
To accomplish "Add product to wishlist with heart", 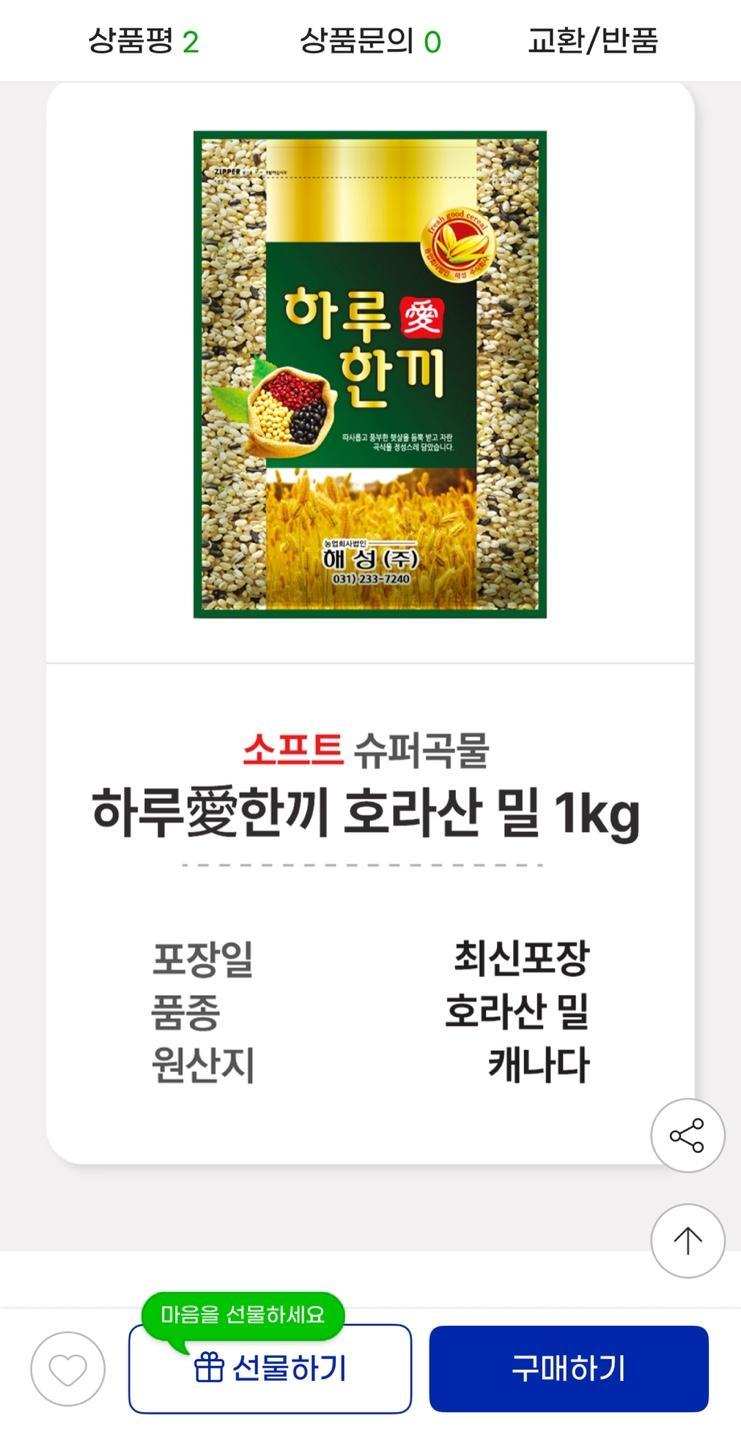I will (68, 1369).
